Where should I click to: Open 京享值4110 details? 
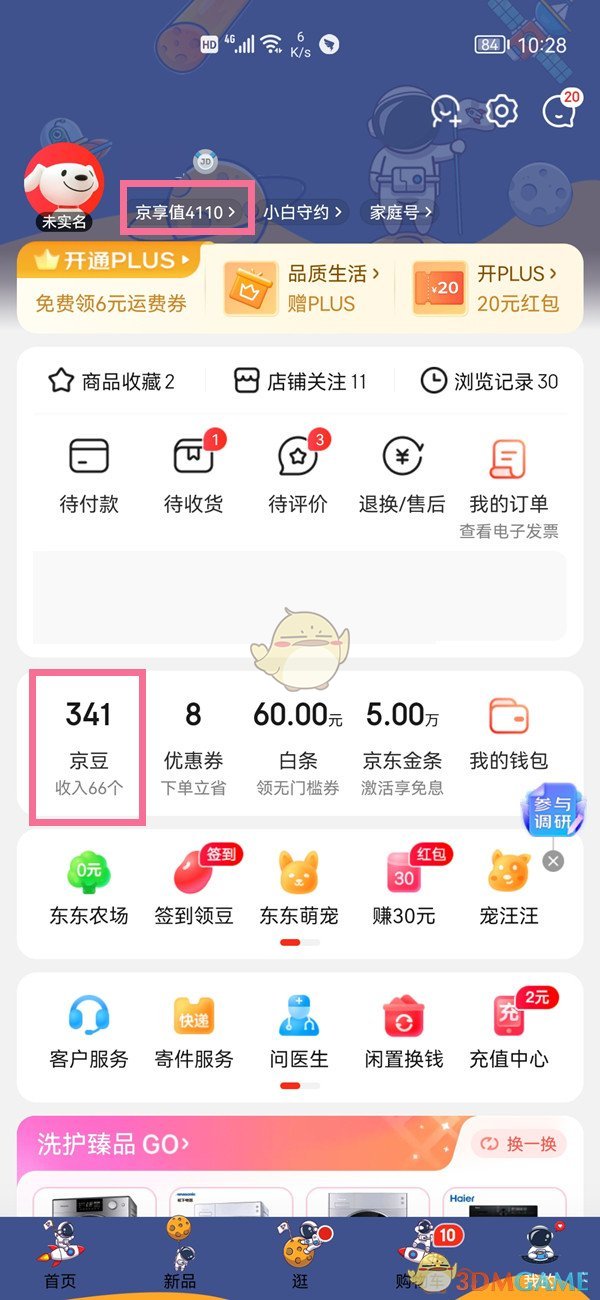[187, 211]
